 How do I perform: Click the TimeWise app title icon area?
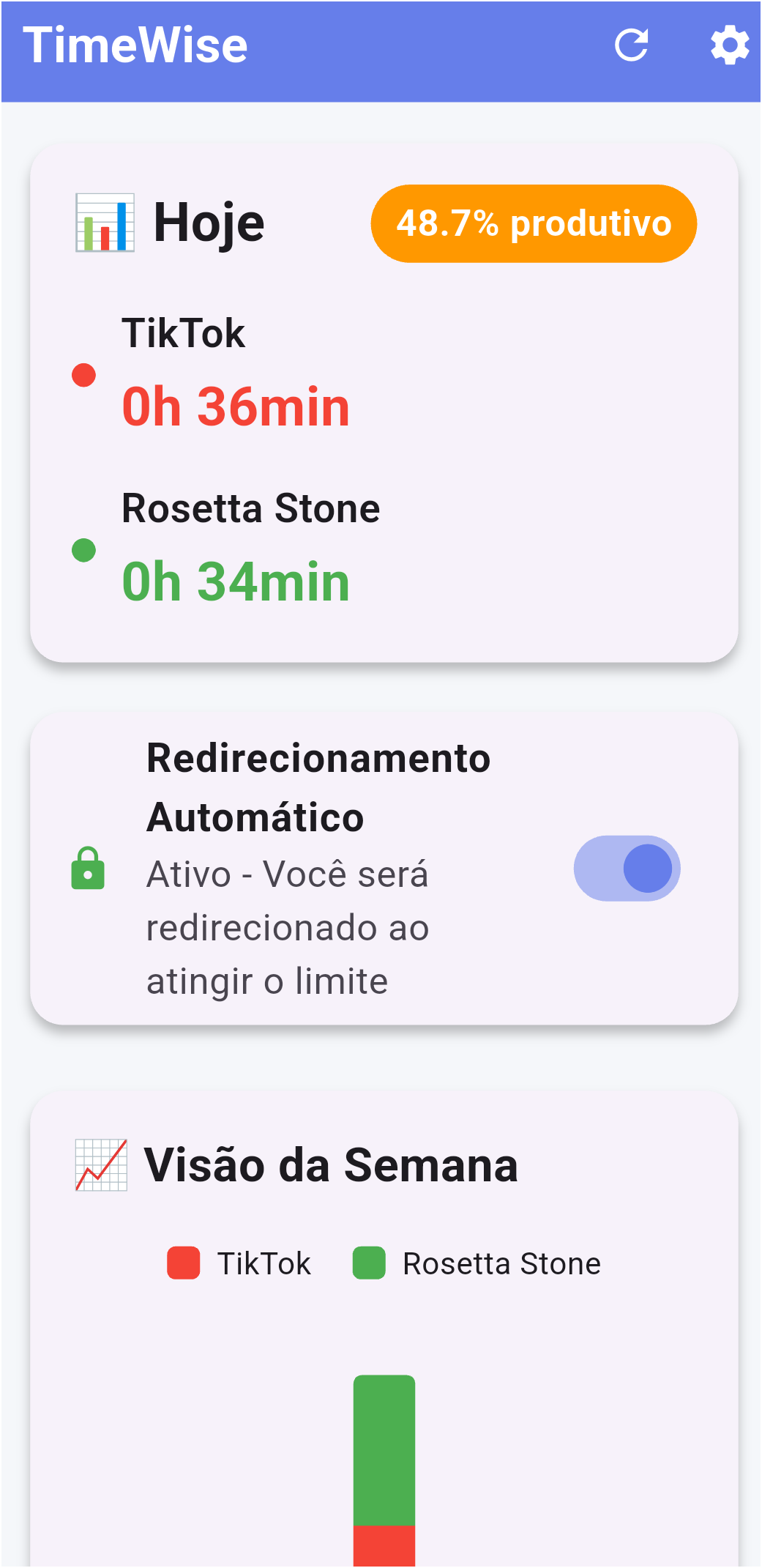point(135,44)
